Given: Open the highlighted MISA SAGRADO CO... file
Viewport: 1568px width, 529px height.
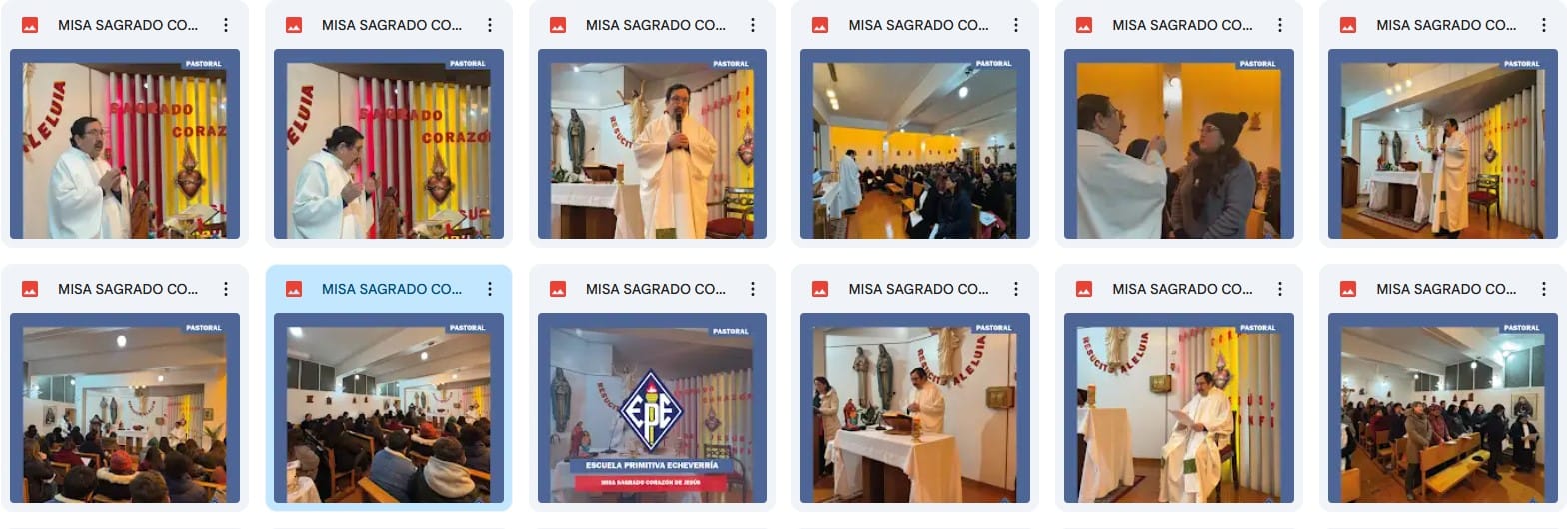Looking at the screenshot, I should coord(388,408).
